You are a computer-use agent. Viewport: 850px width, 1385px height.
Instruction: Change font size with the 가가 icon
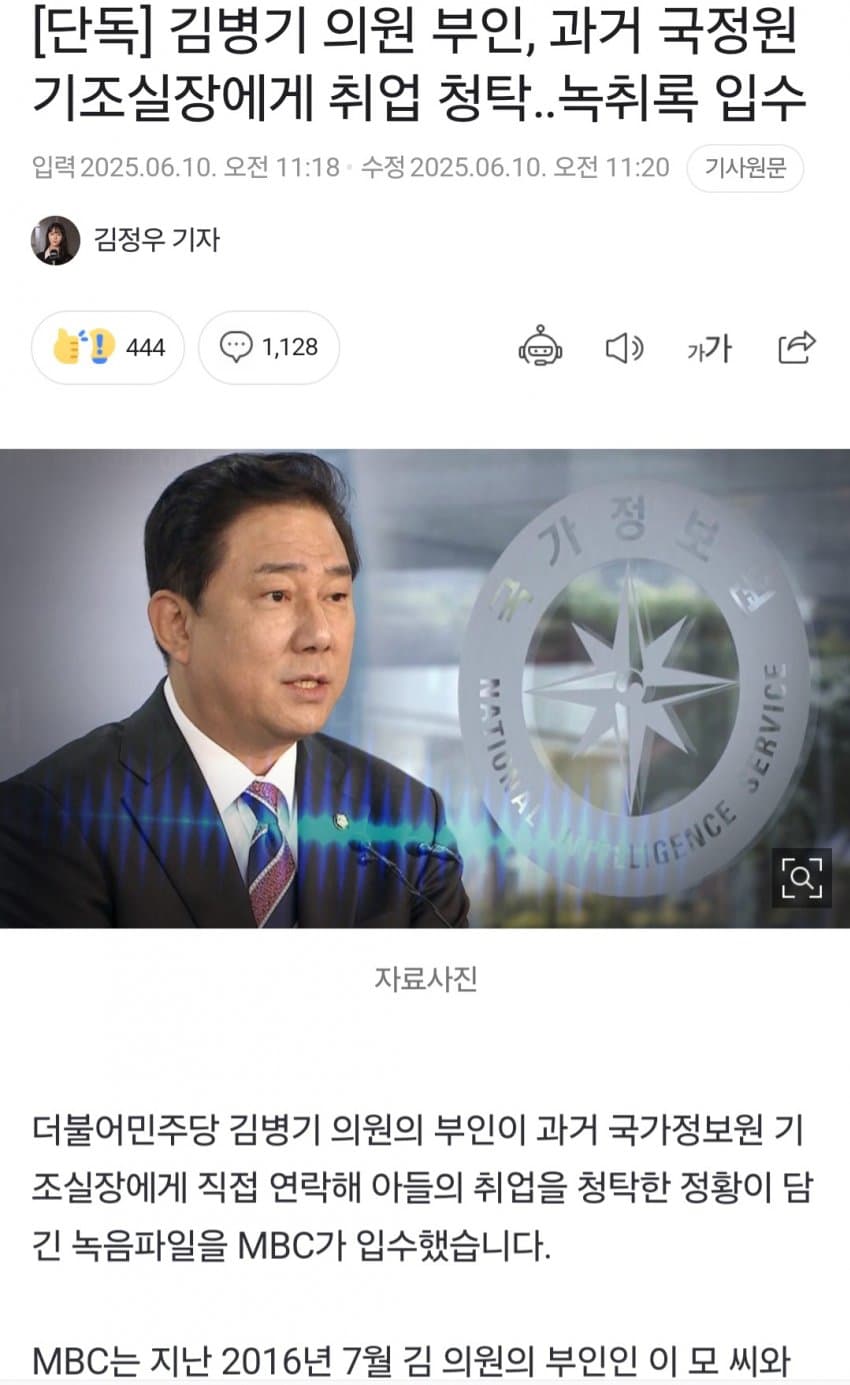[x=709, y=348]
